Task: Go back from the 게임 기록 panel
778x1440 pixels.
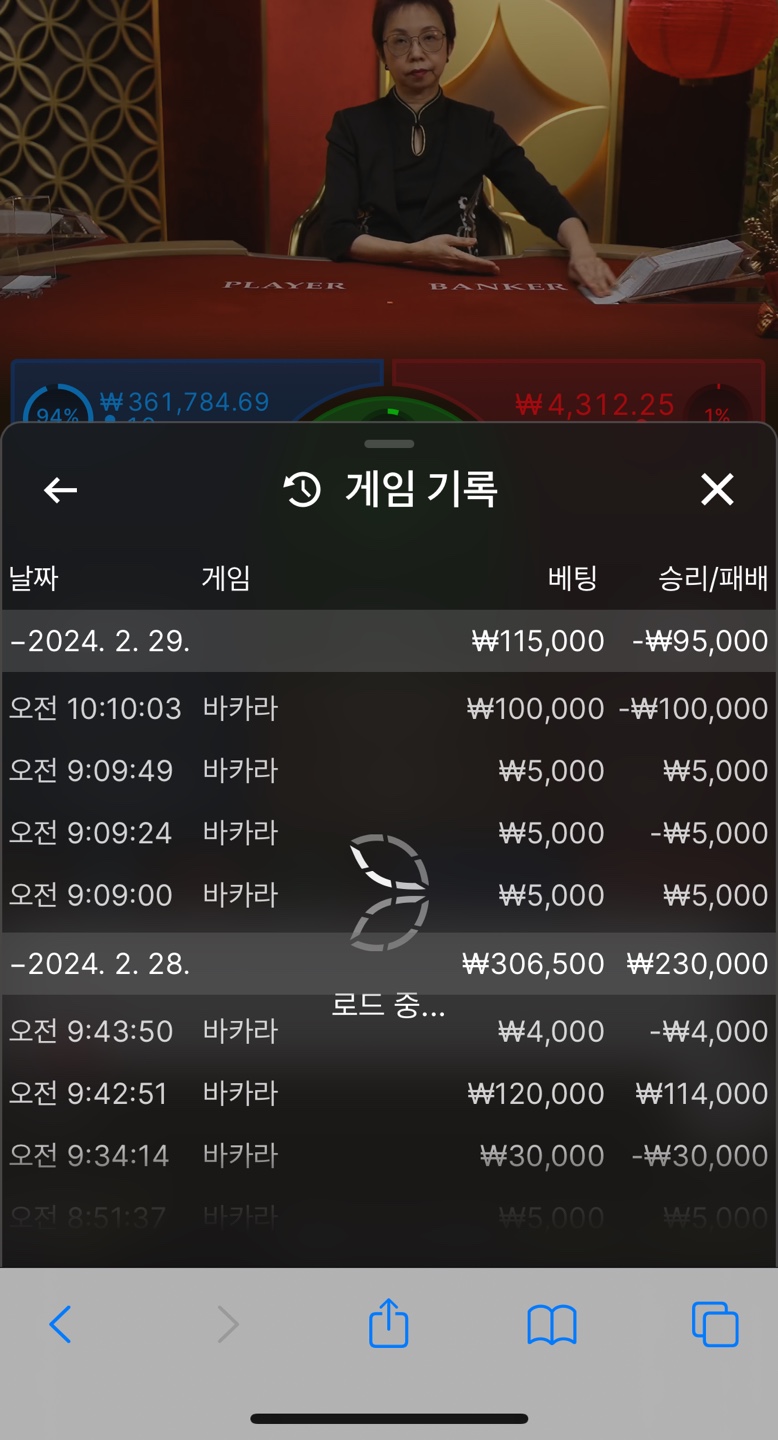Action: pyautogui.click(x=61, y=490)
